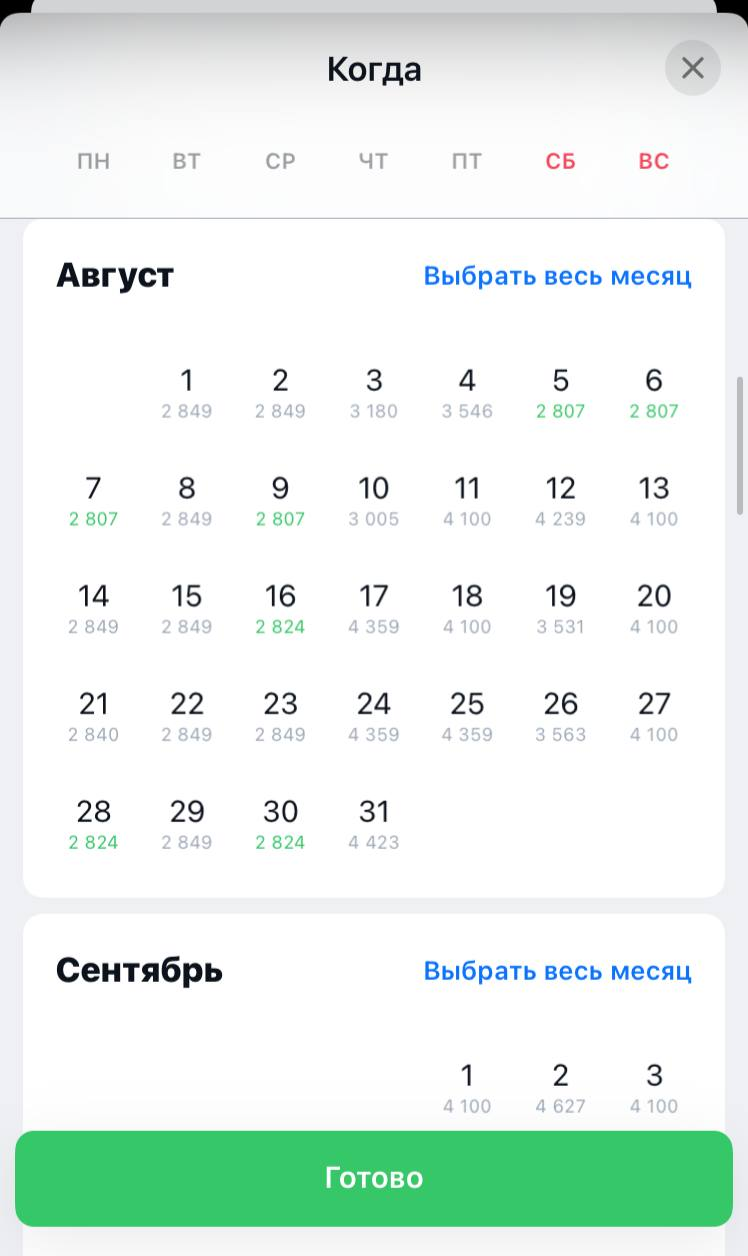The height and width of the screenshot is (1256, 748).
Task: Select the whole month of Сентябрь
Action: [x=557, y=971]
